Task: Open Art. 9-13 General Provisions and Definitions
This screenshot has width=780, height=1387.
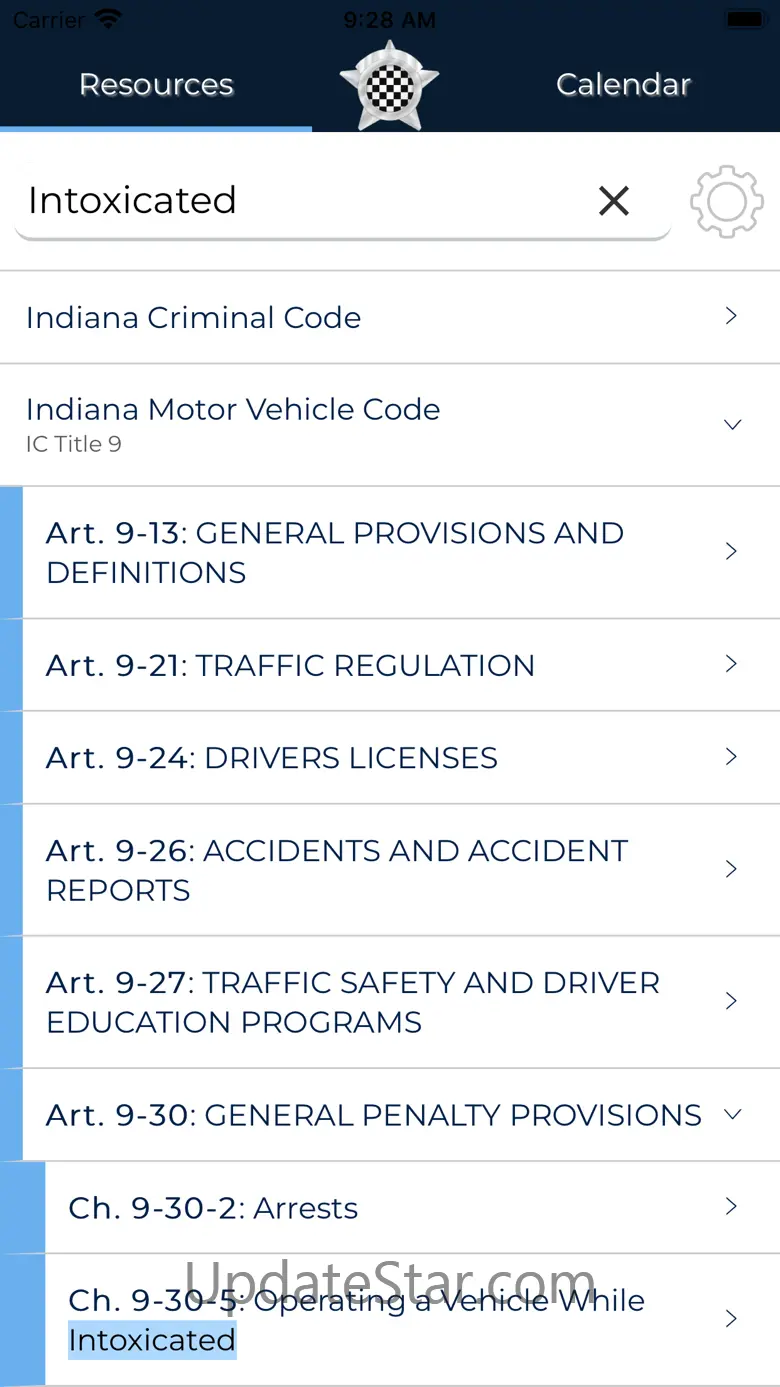Action: coord(401,553)
